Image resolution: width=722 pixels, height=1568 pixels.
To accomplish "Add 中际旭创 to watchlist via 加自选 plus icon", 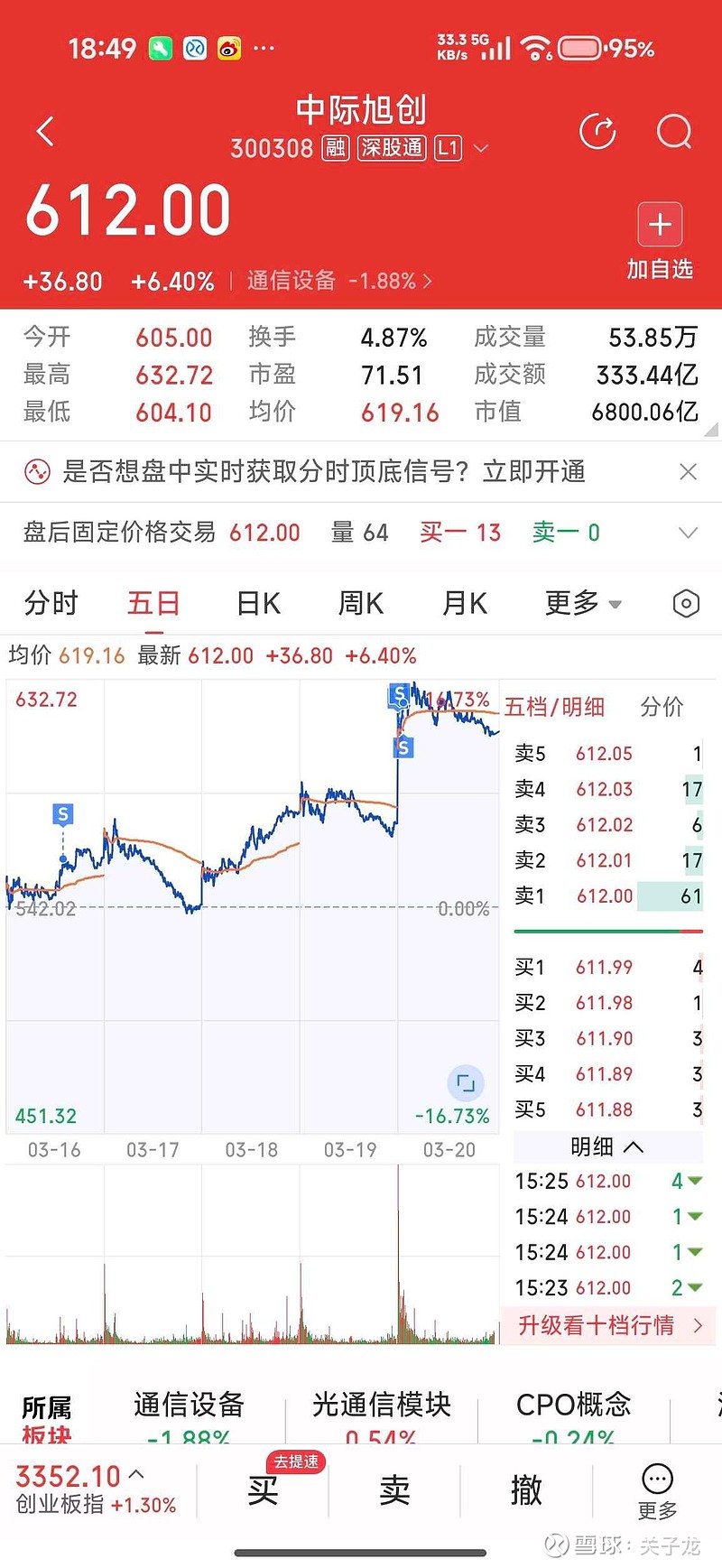I will point(660,224).
